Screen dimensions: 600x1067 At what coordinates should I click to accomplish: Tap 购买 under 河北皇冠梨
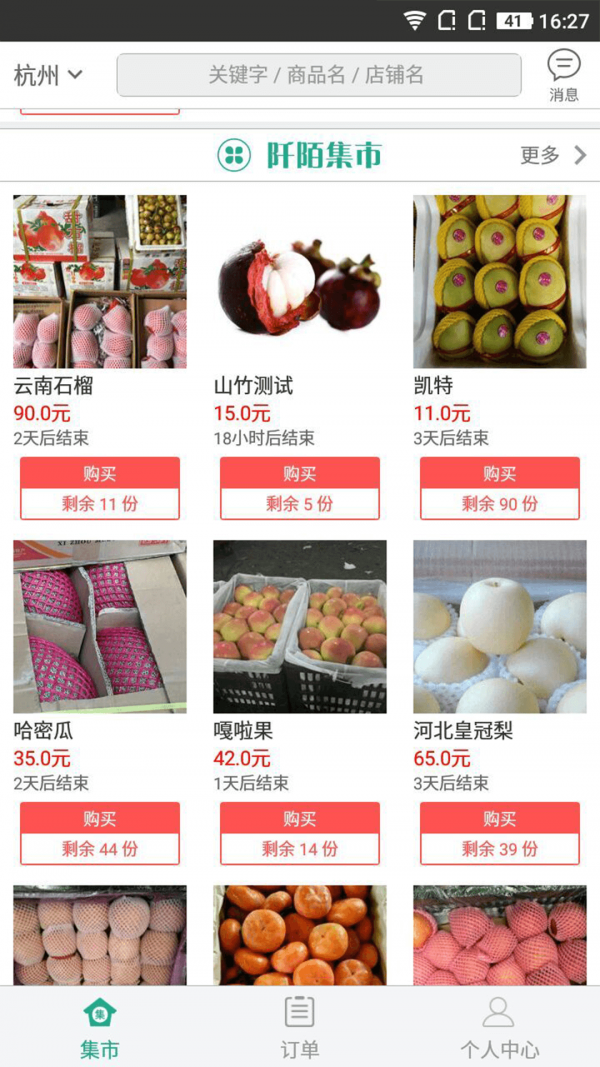500,819
